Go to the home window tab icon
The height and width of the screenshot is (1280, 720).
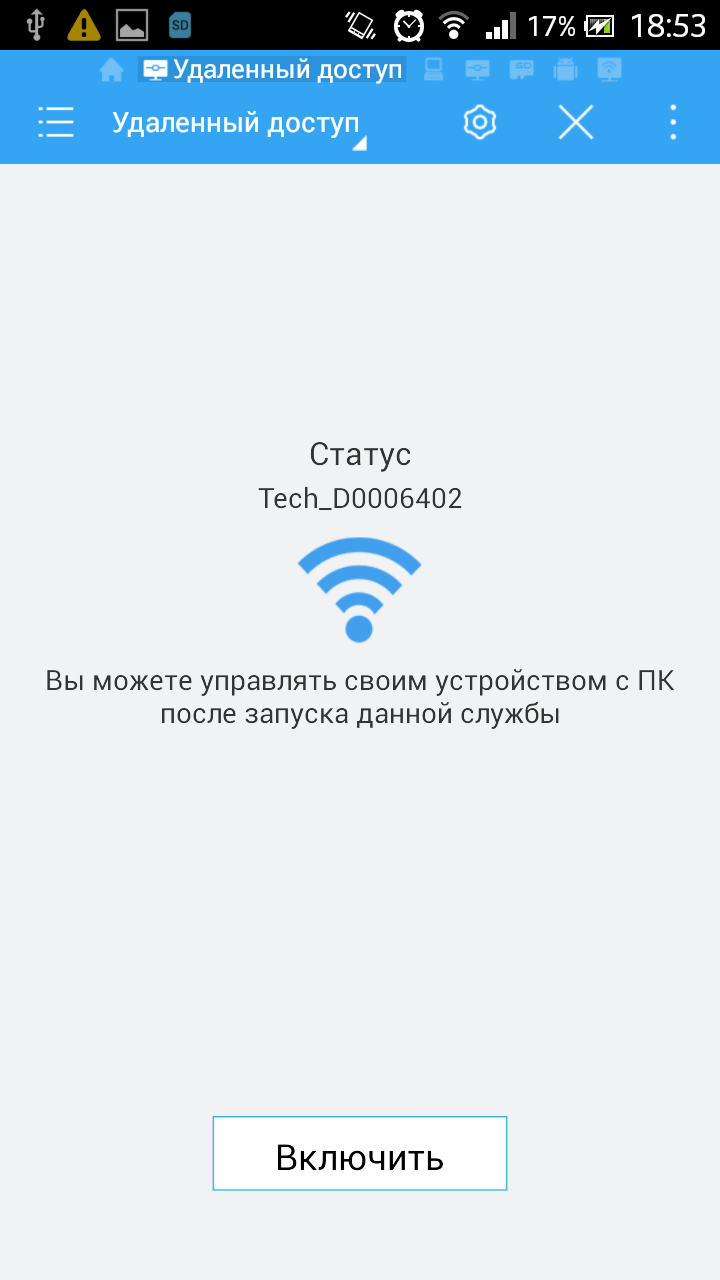pos(112,70)
